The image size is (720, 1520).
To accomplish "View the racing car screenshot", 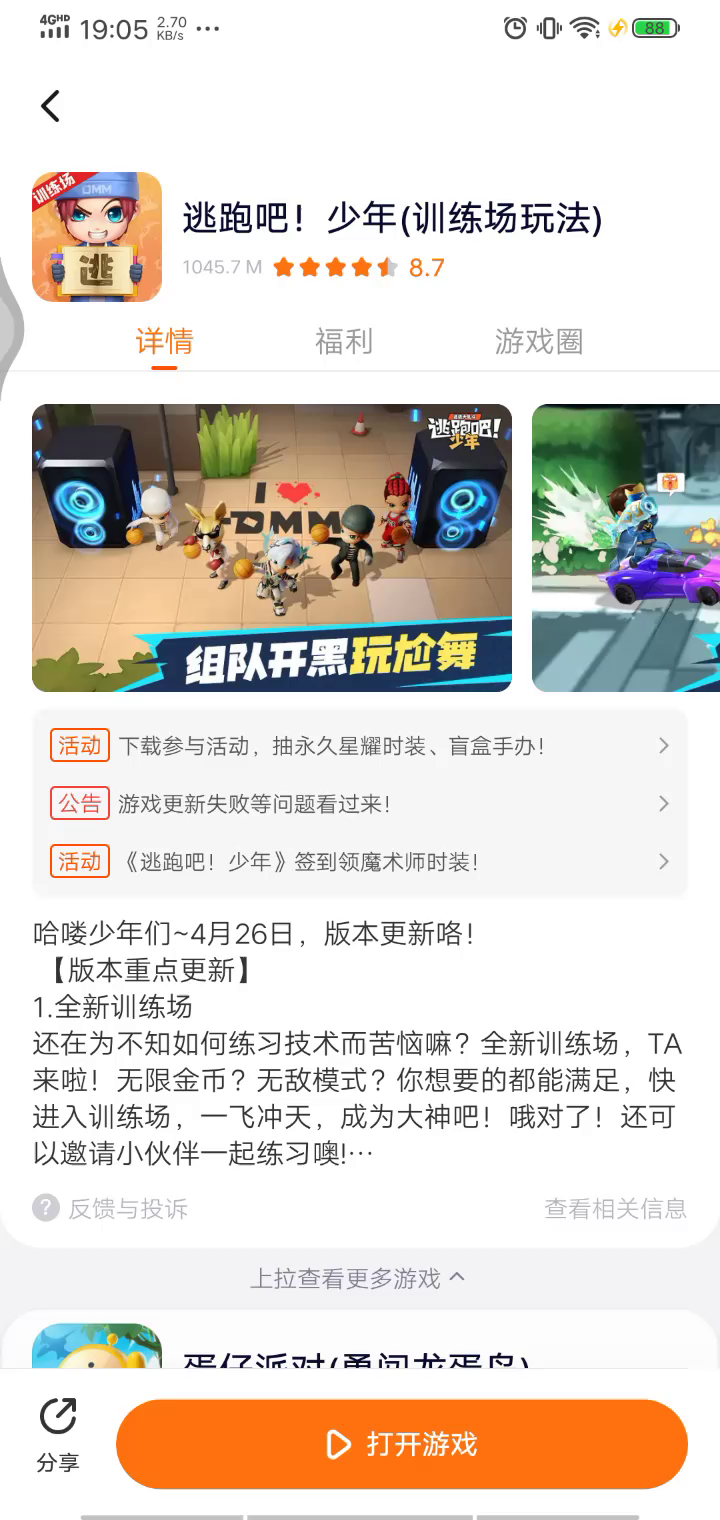I will [x=626, y=547].
